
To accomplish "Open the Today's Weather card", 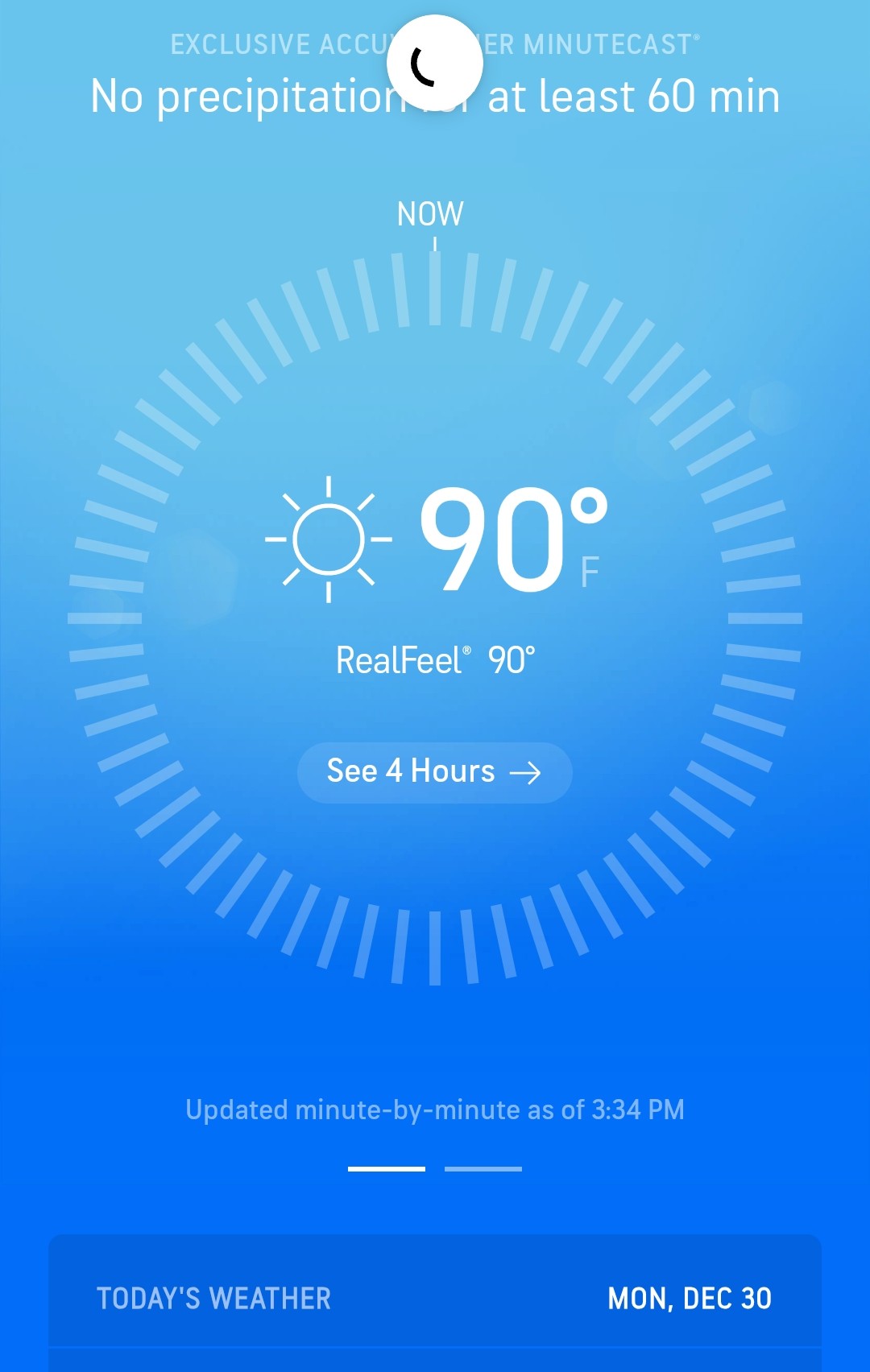I will (x=434, y=1298).
